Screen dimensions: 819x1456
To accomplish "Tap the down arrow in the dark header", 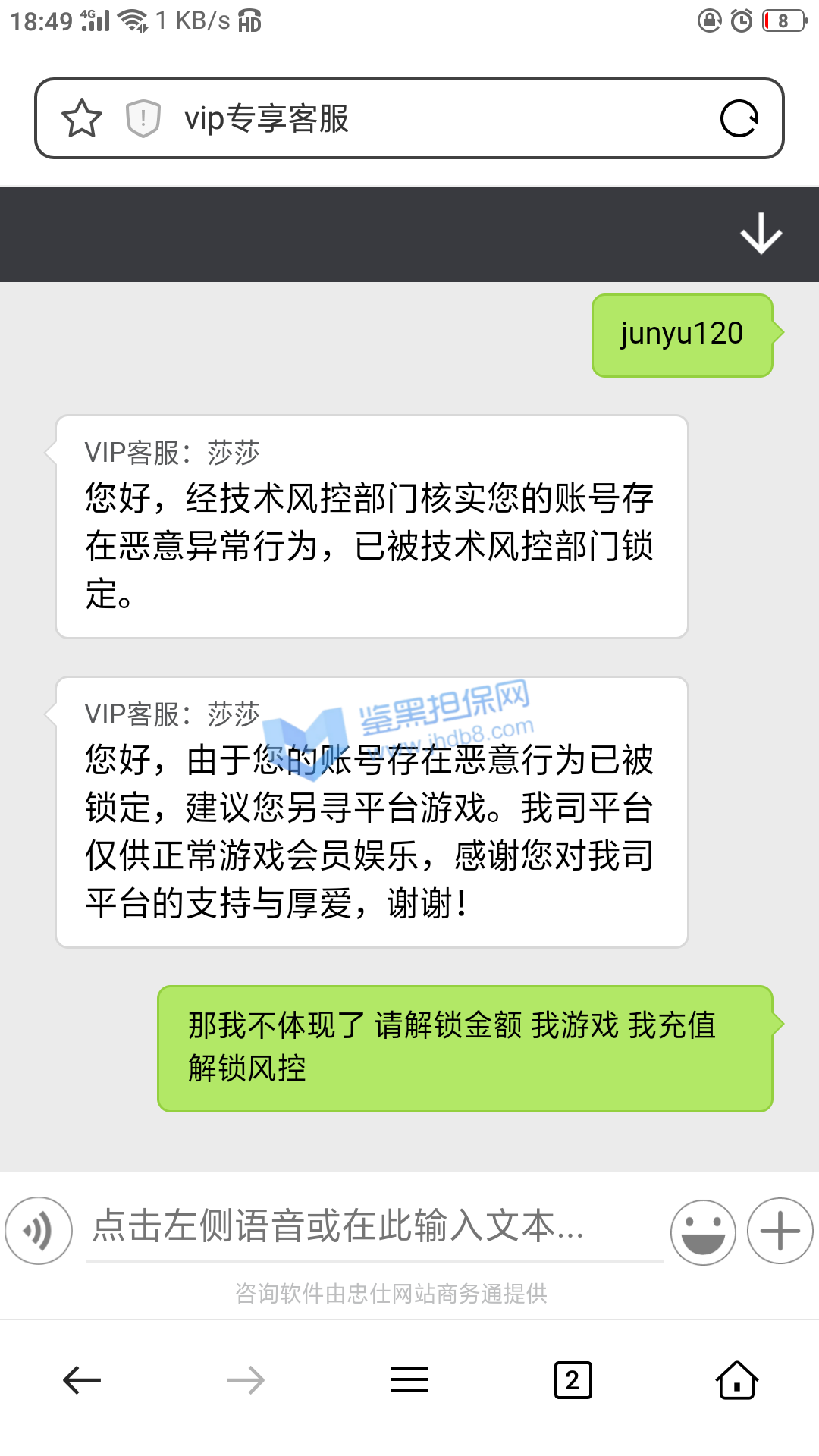I will (761, 234).
